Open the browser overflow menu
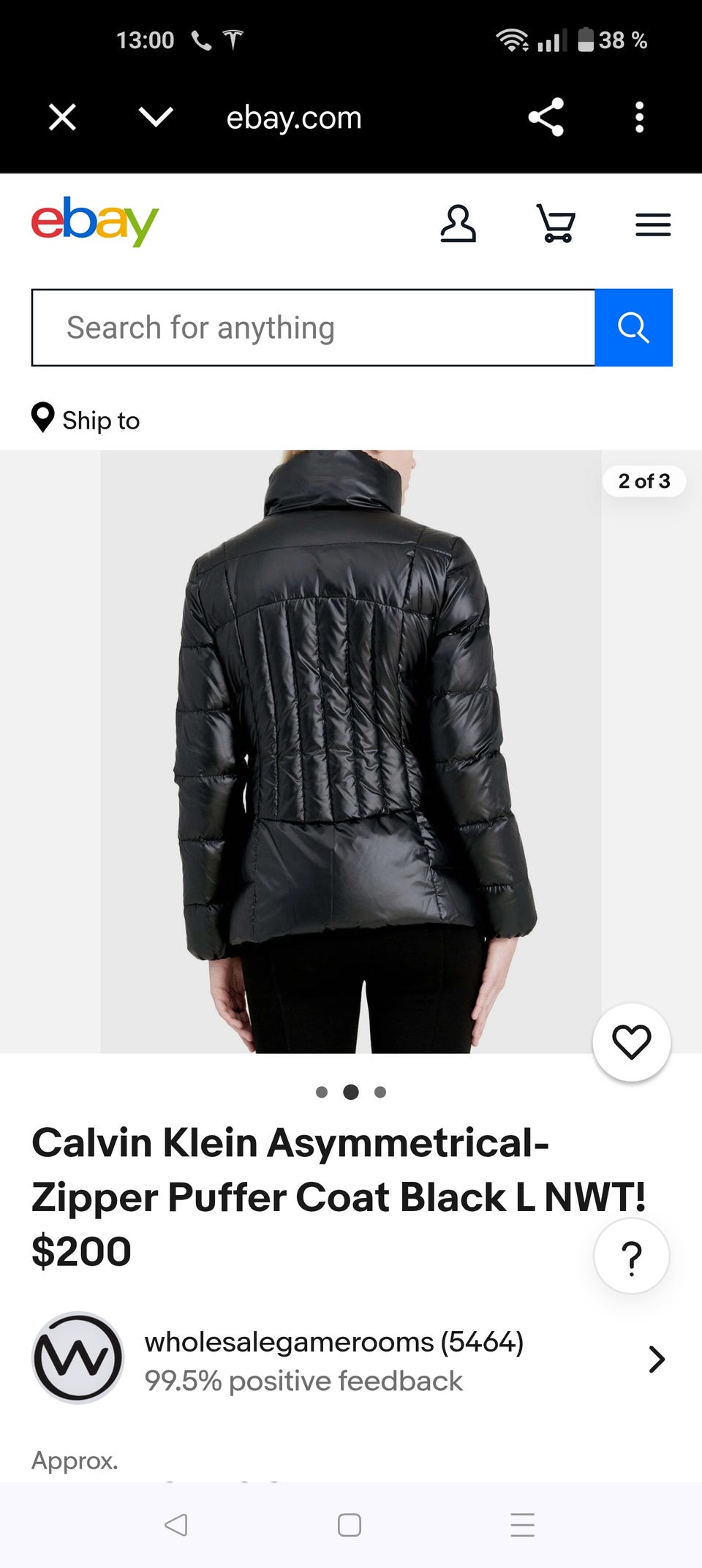 639,117
